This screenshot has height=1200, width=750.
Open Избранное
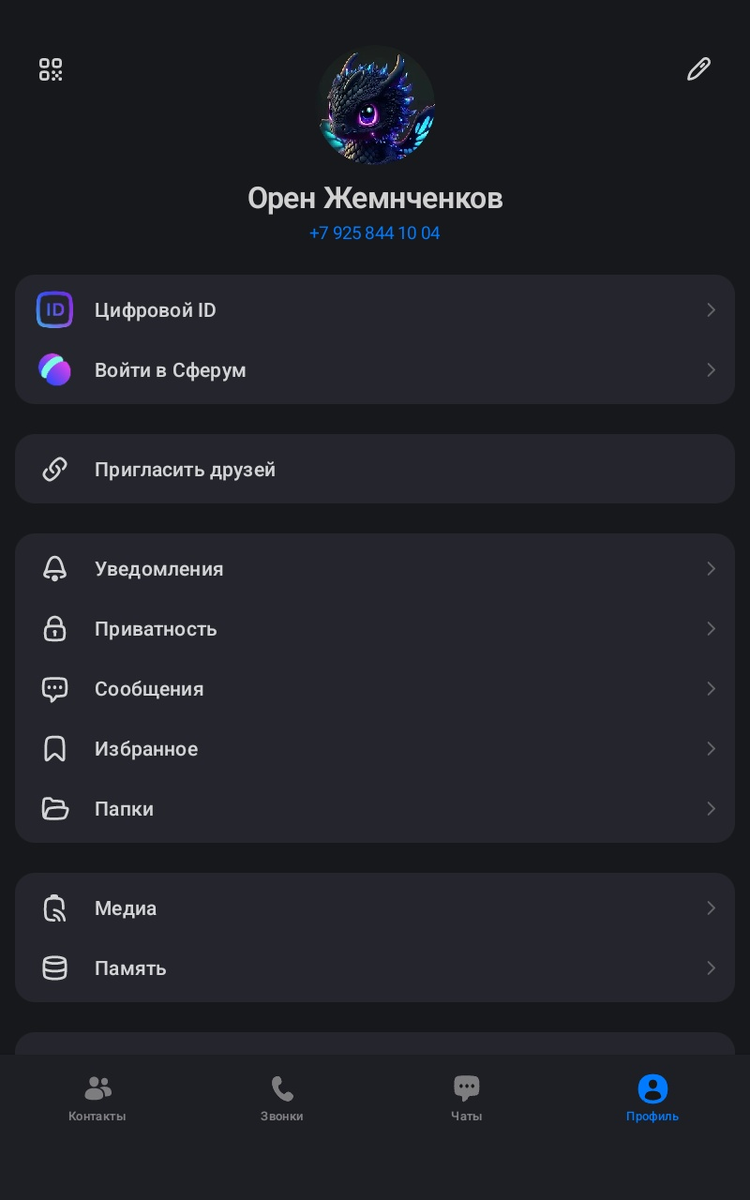pyautogui.click(x=375, y=749)
